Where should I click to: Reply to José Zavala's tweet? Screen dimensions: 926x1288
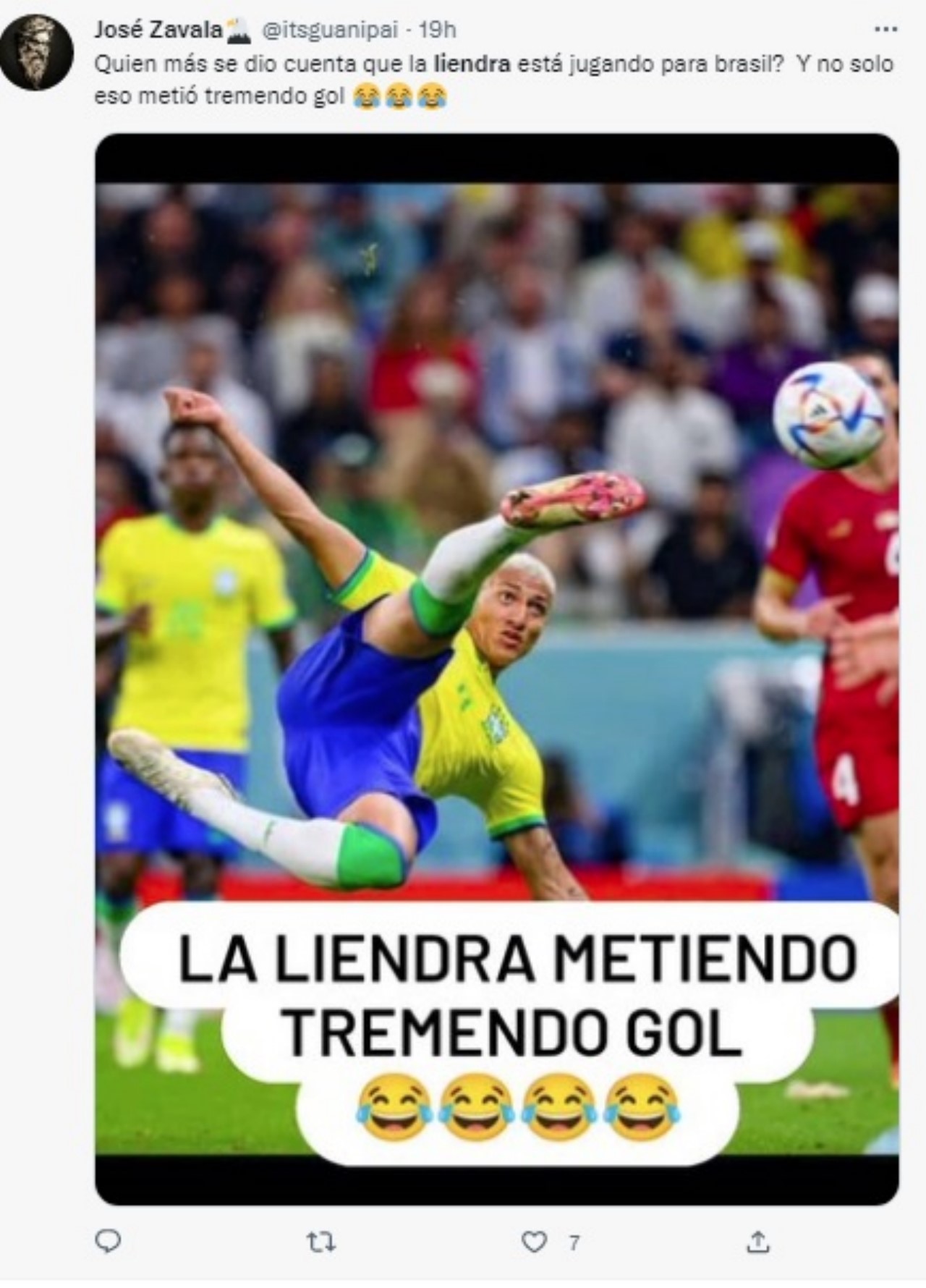[x=109, y=1242]
